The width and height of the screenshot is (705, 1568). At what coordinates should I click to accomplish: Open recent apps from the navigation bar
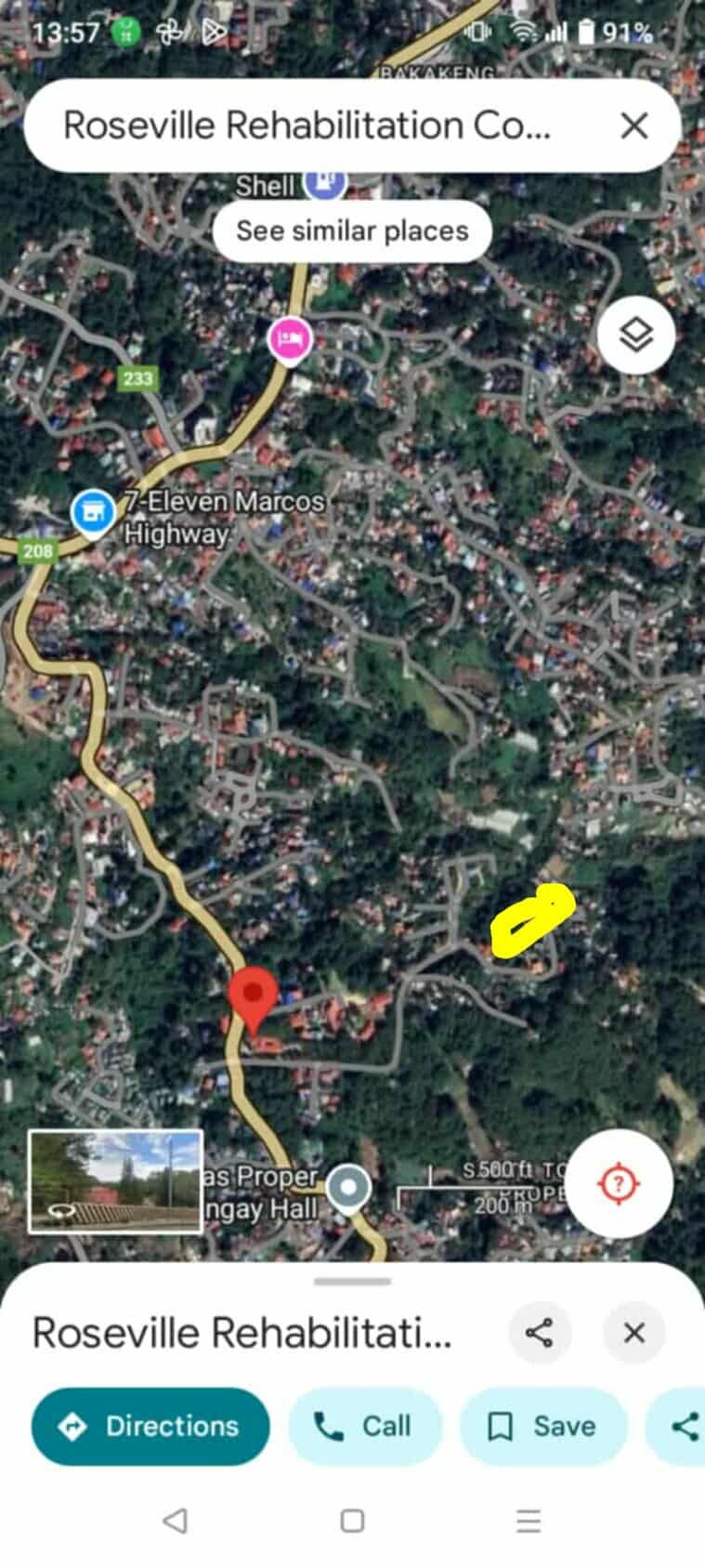529,1521
